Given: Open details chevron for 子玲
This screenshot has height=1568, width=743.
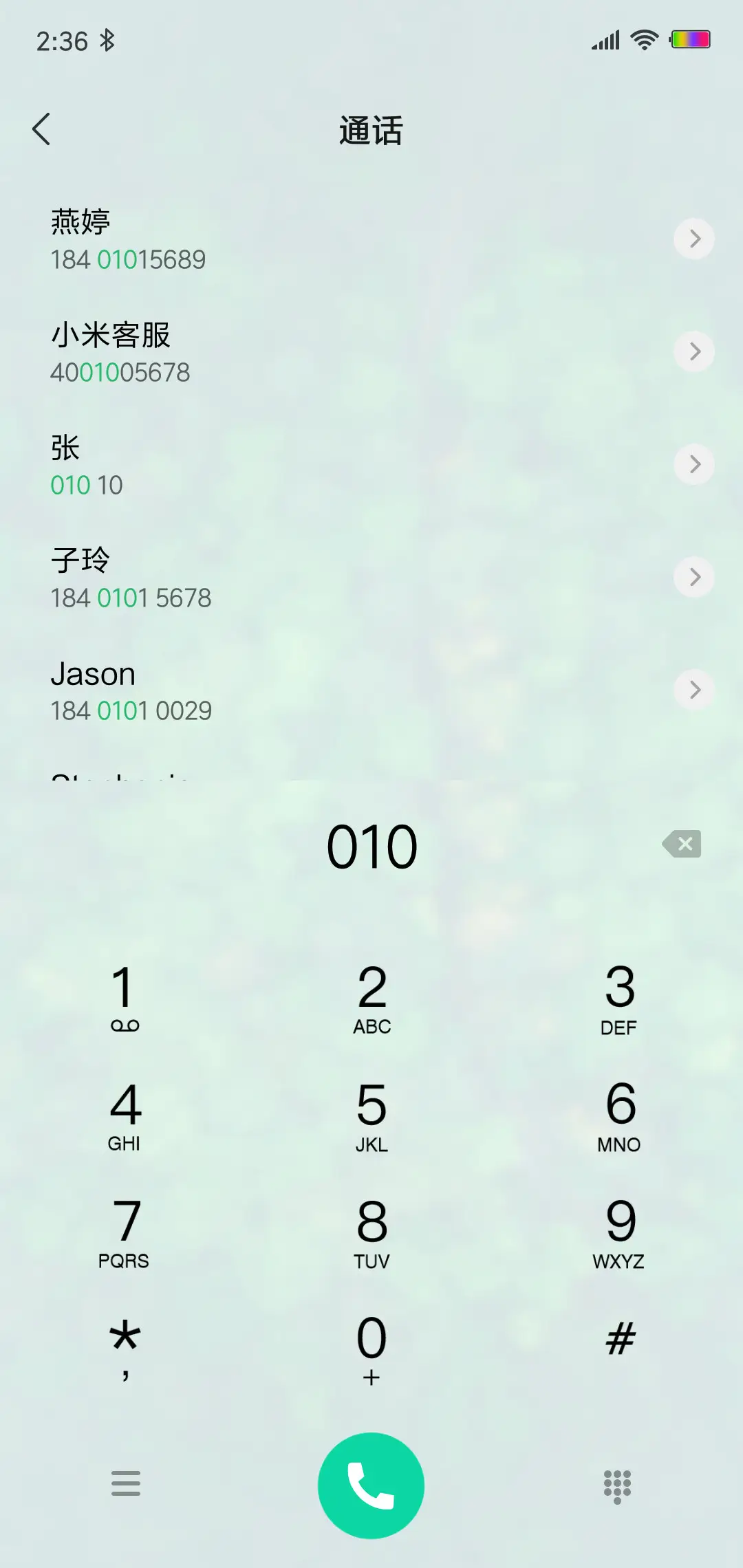Looking at the screenshot, I should tap(693, 577).
